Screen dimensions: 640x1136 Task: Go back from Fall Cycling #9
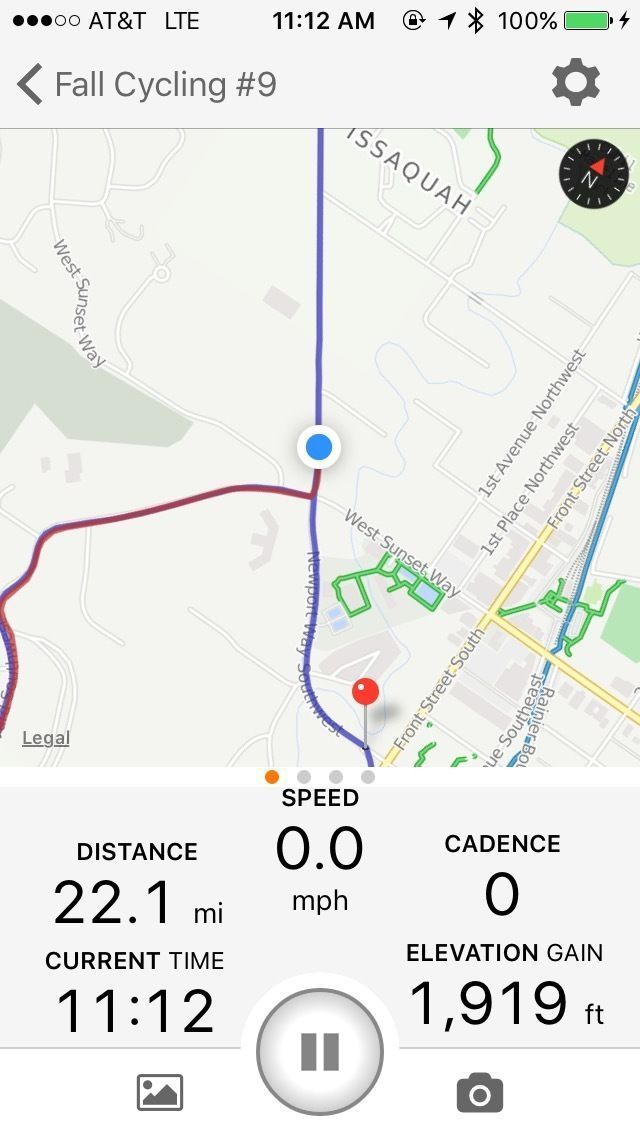click(x=30, y=85)
